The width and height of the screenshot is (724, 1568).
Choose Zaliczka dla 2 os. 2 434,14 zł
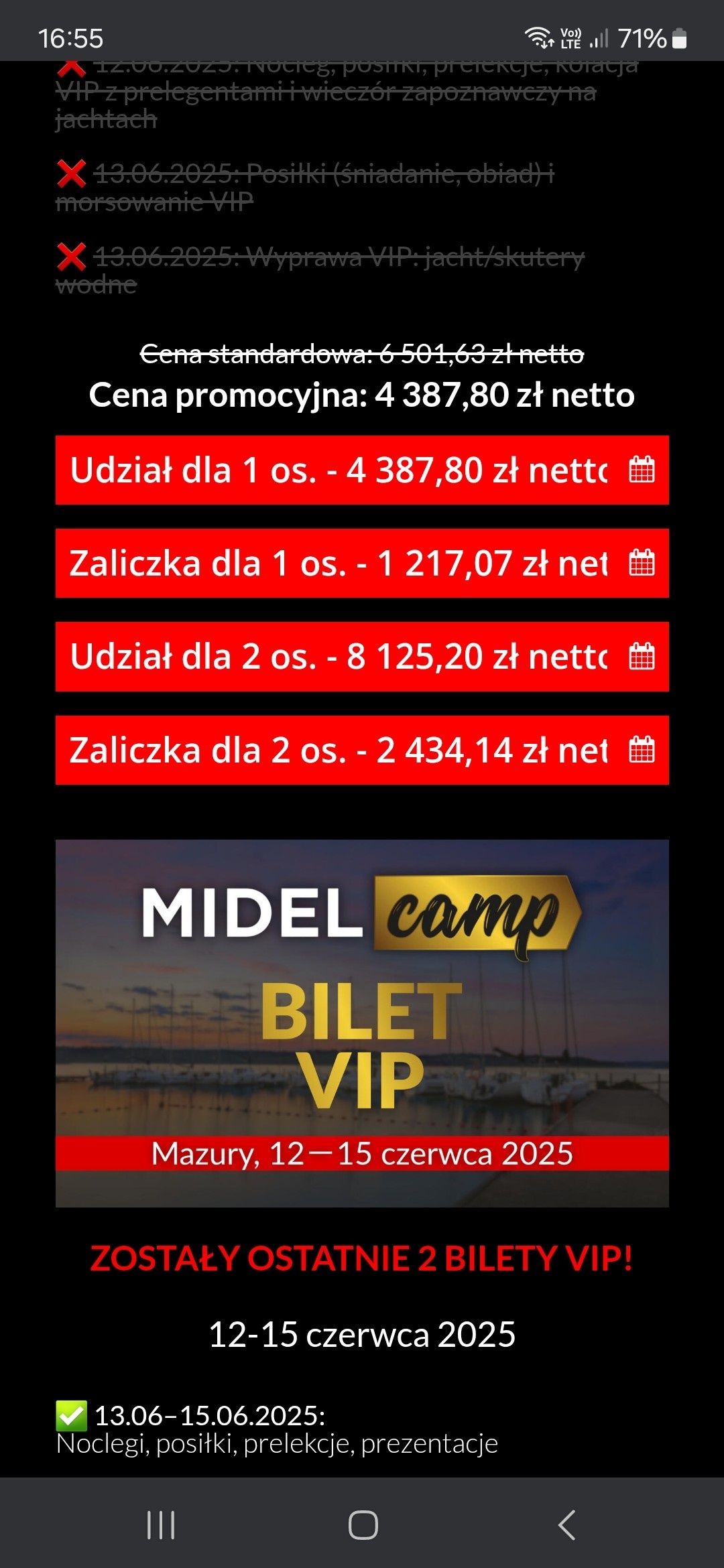click(x=362, y=750)
